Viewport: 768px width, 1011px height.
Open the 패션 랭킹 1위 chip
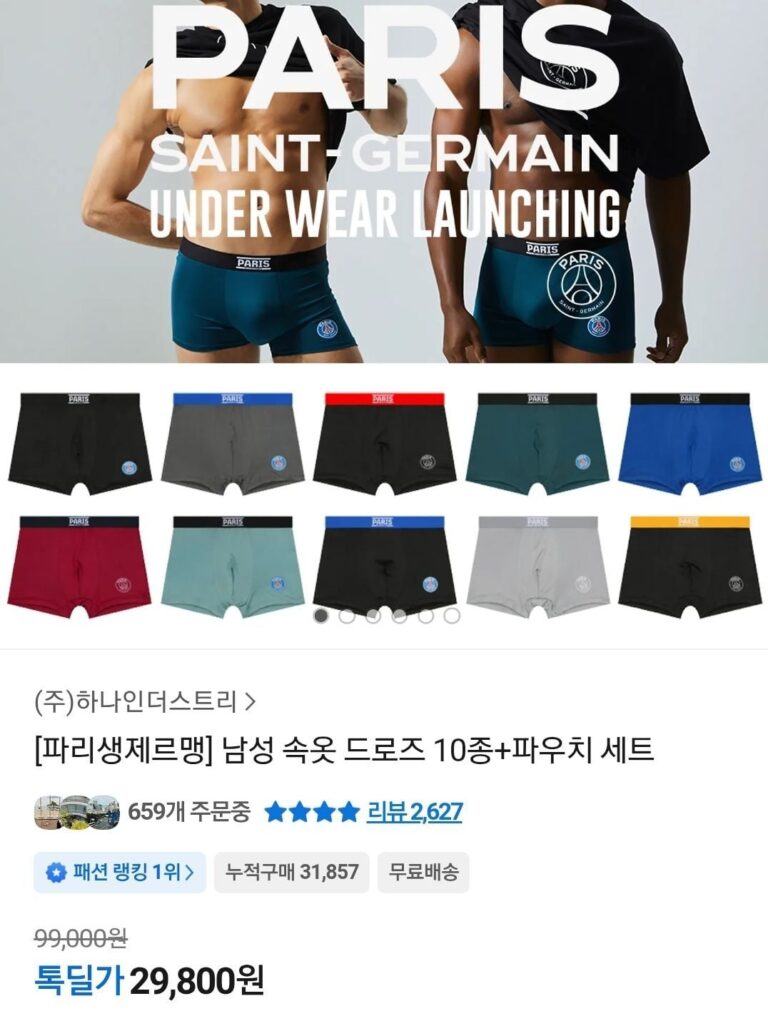click(x=120, y=872)
